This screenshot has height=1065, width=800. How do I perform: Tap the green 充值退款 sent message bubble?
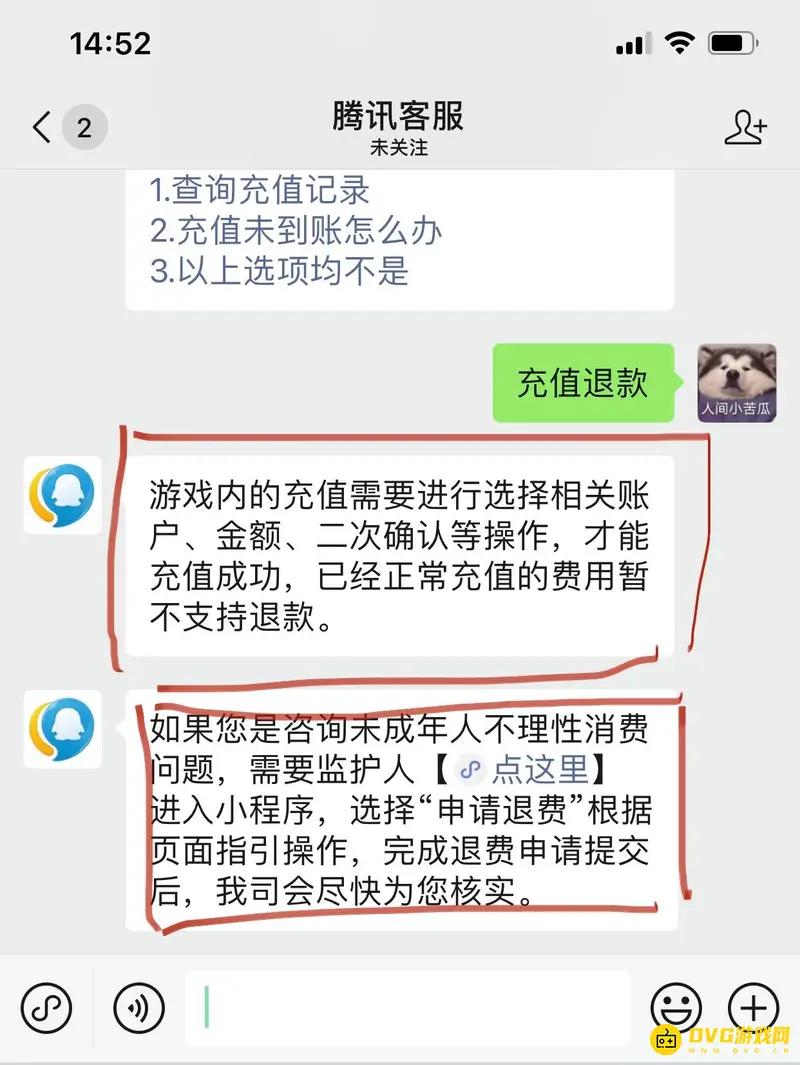click(583, 381)
